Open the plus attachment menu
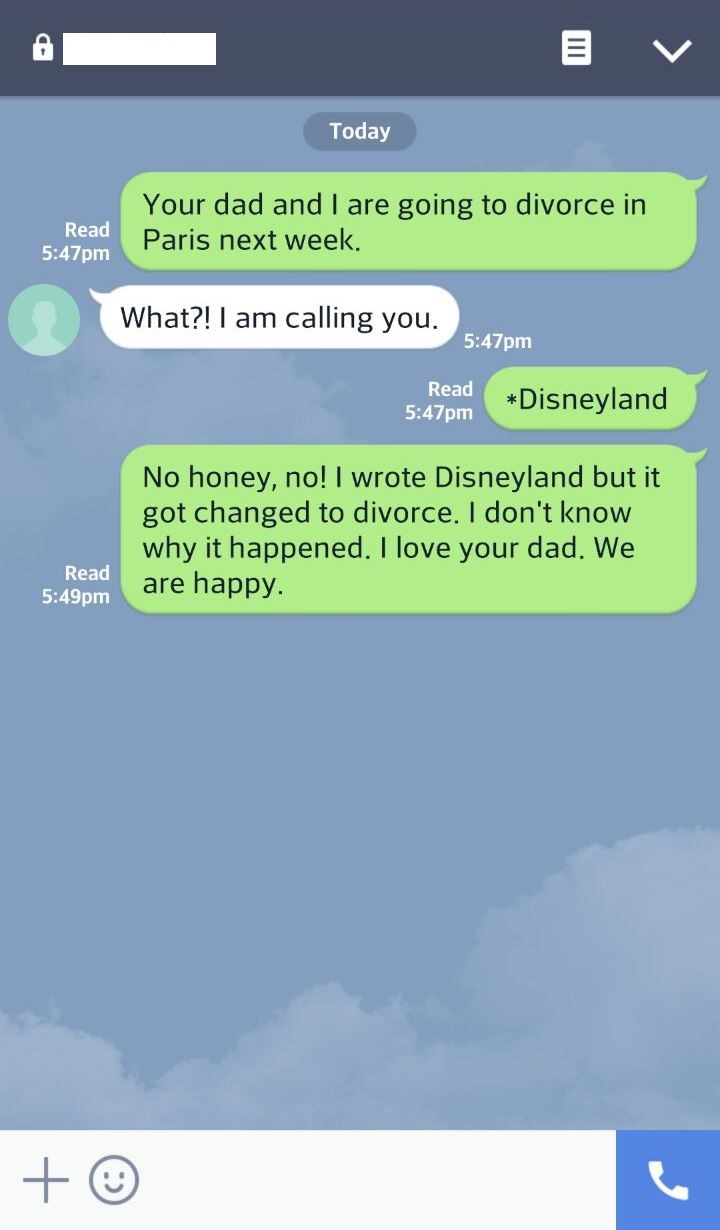This screenshot has width=720, height=1230. [x=46, y=1181]
